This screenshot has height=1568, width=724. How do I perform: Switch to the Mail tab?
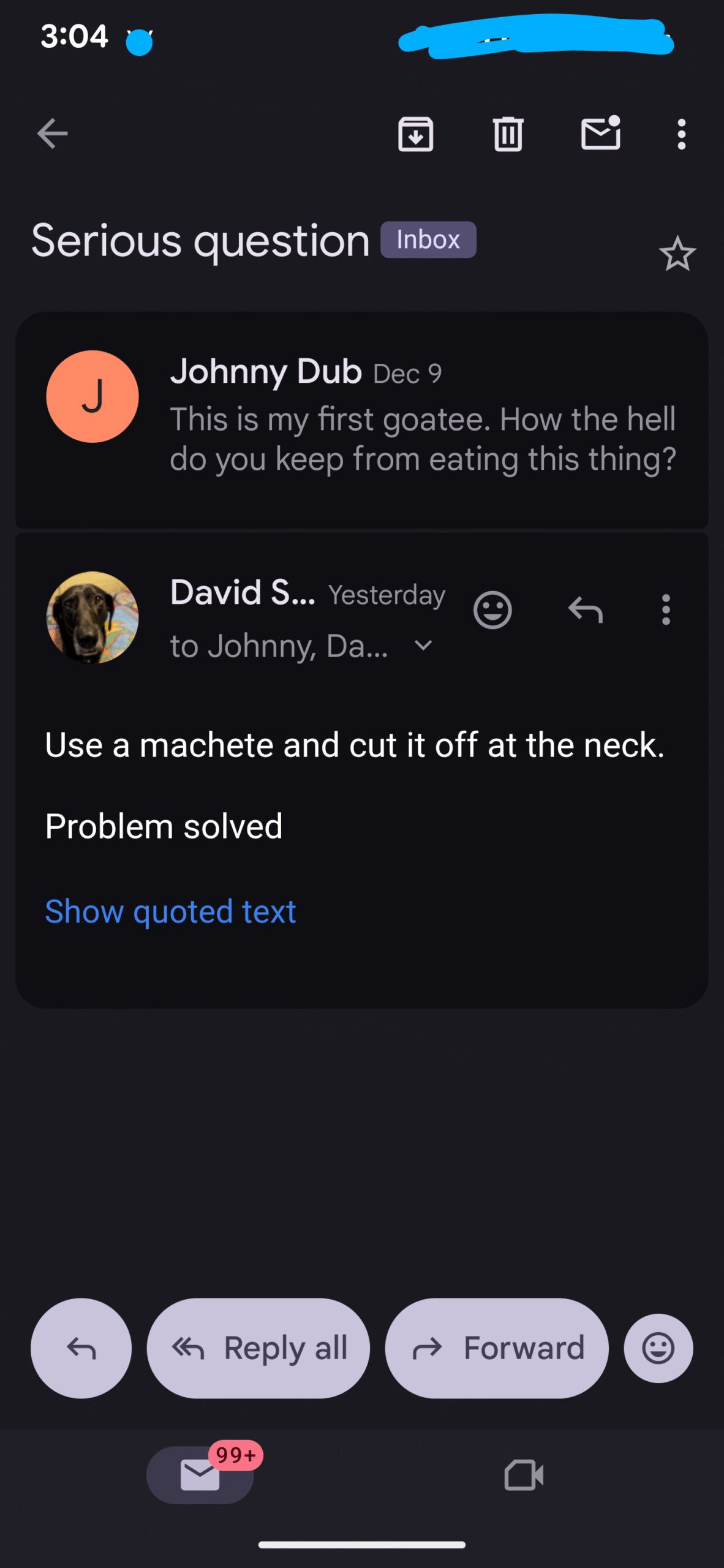click(x=200, y=1474)
